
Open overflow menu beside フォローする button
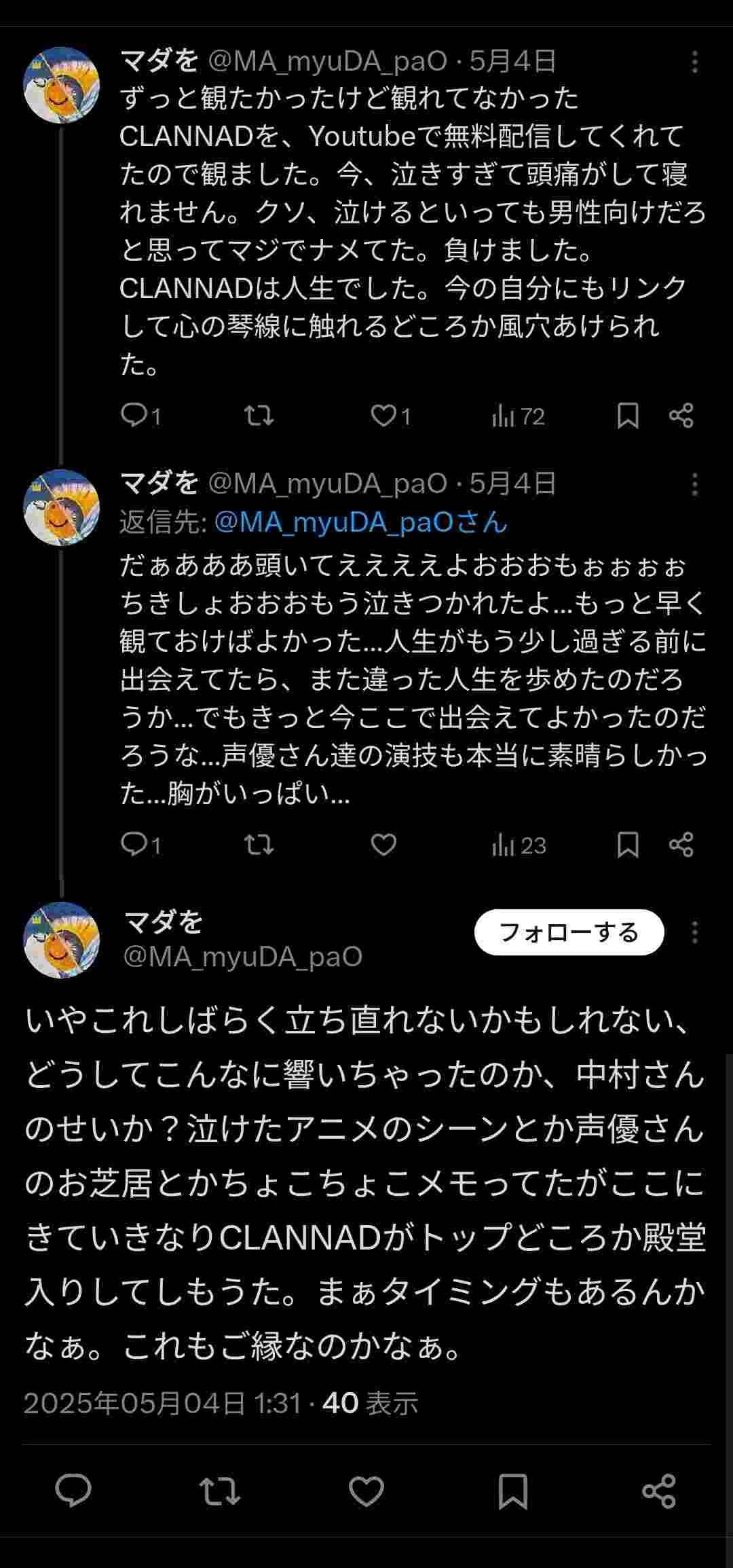point(694,932)
